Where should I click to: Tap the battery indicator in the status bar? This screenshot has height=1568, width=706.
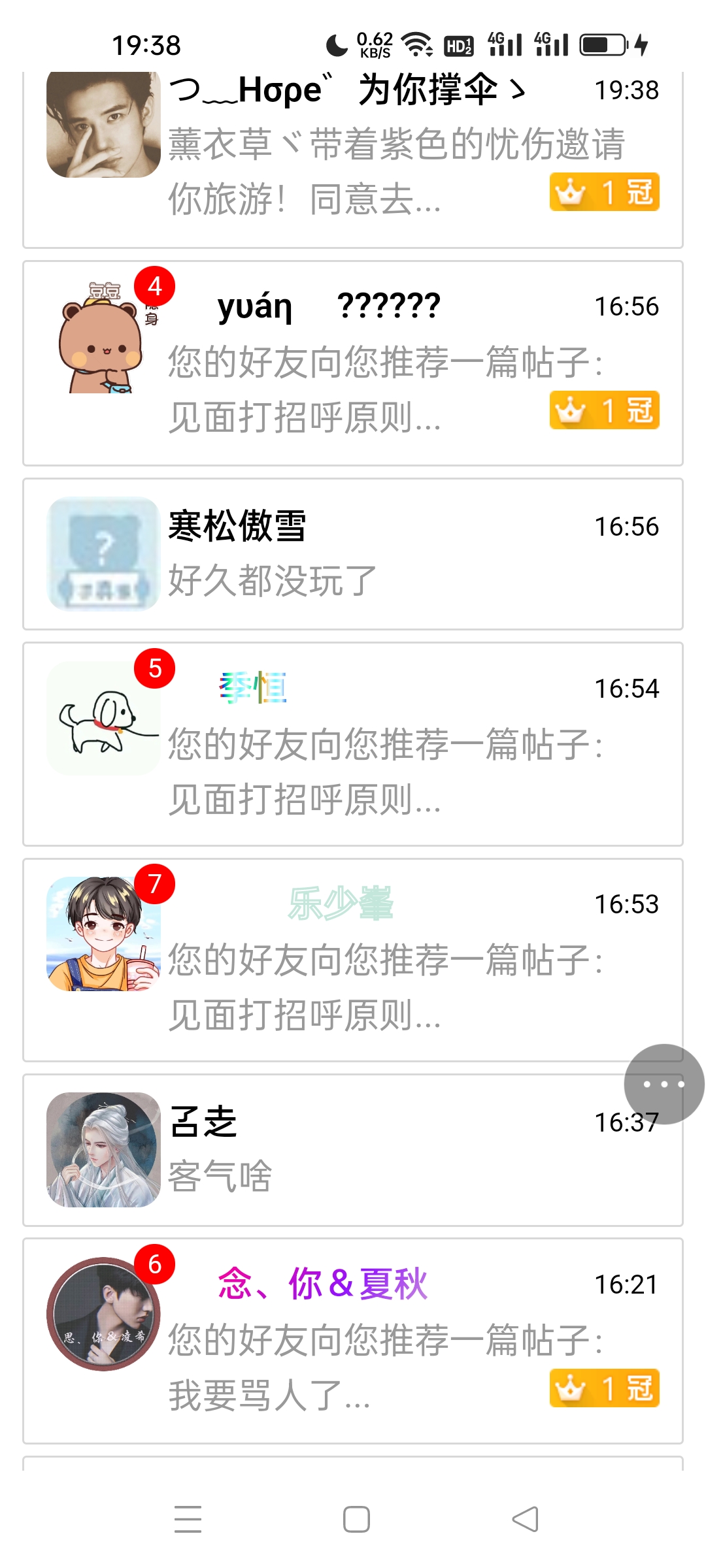(603, 44)
